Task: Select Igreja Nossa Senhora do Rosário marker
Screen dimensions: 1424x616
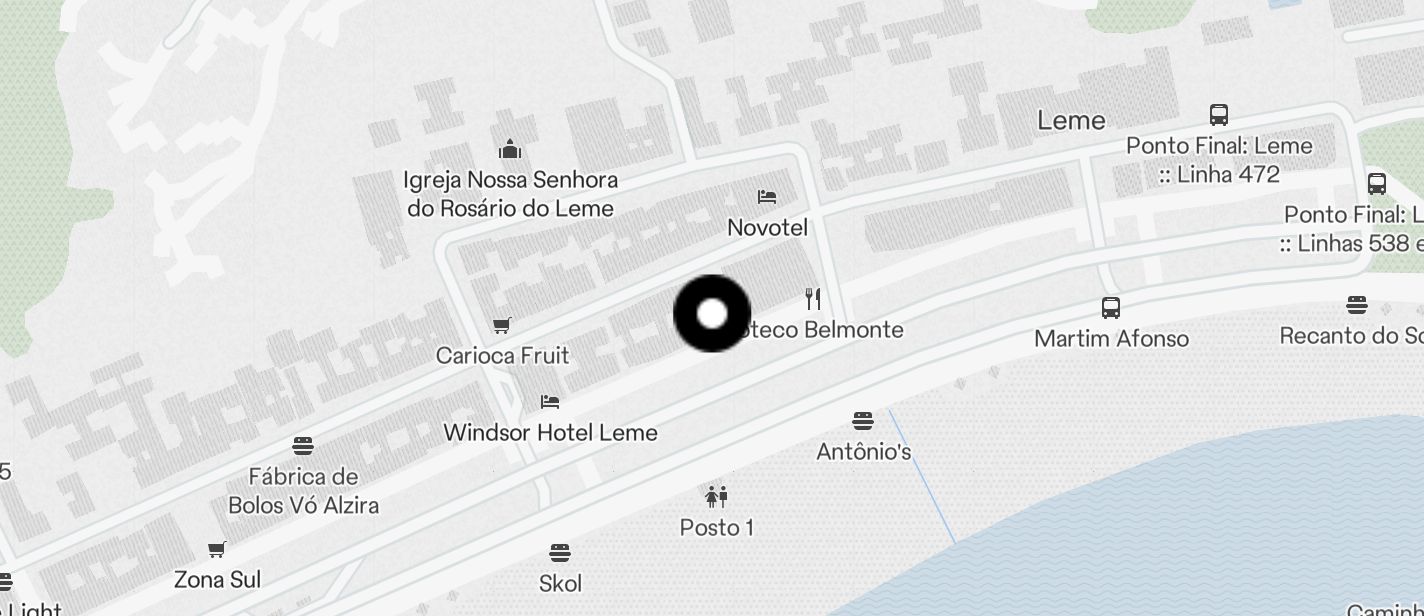Action: pos(511,150)
